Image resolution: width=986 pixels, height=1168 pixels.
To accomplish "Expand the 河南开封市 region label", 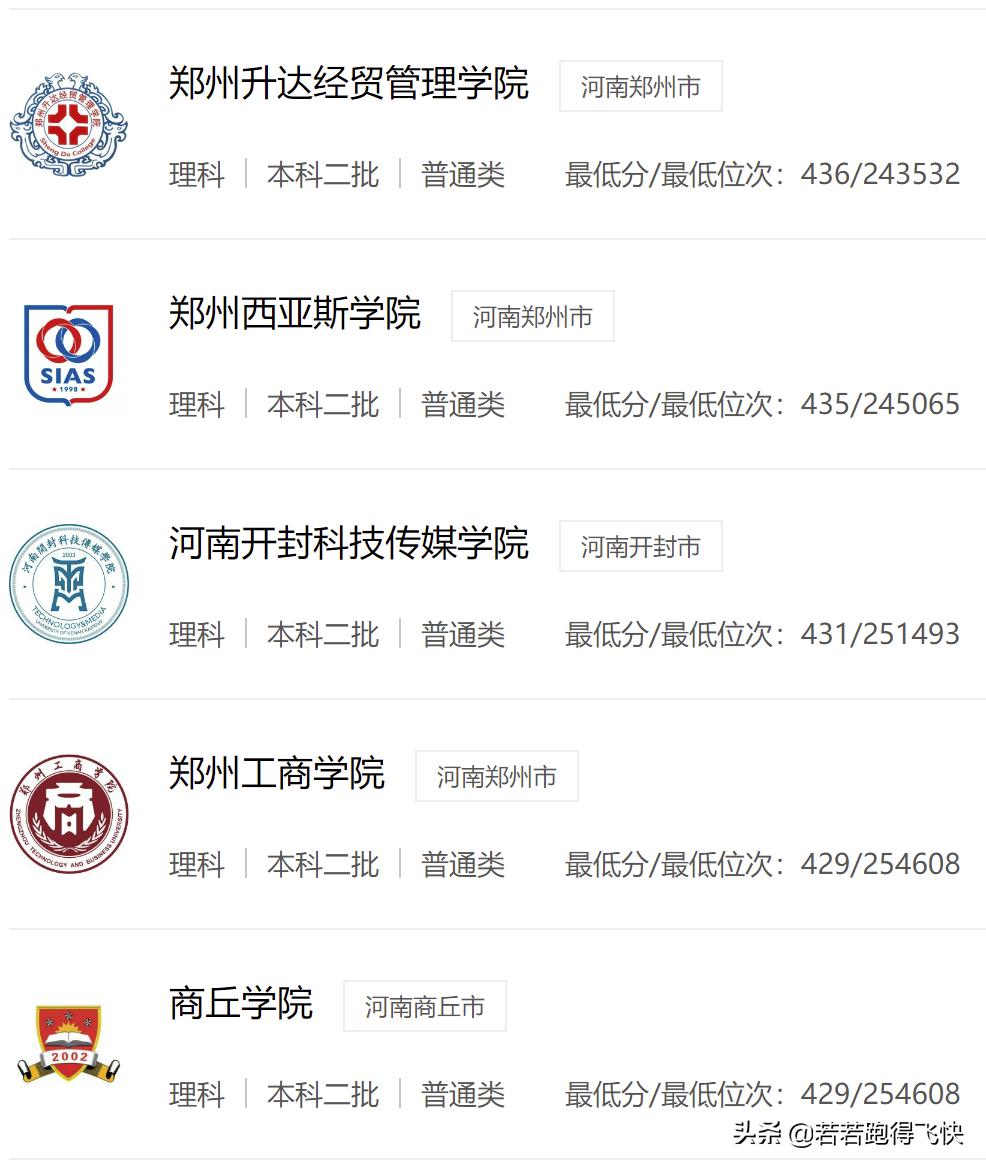I will click(639, 547).
